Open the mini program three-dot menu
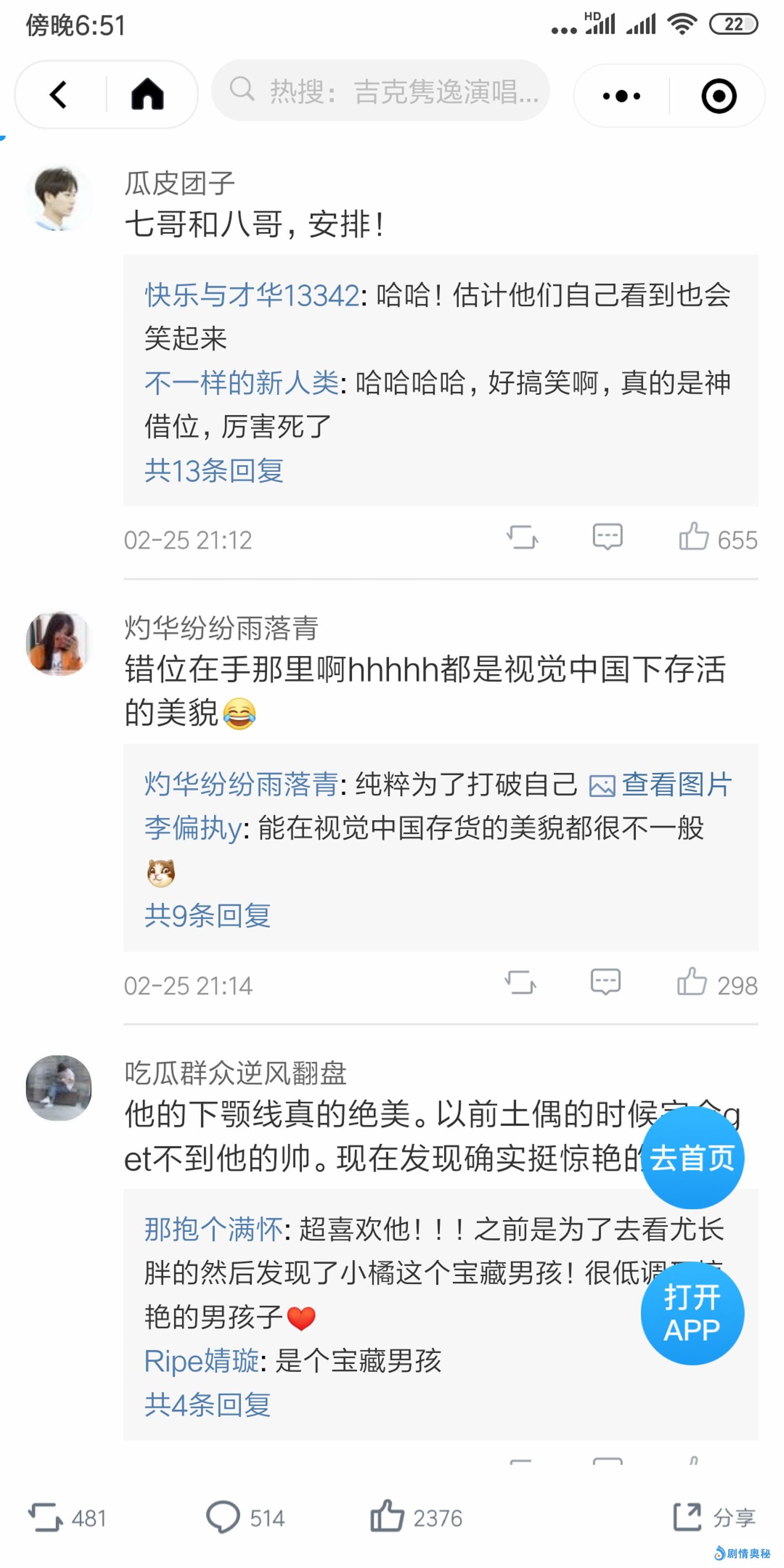This screenshot has width=784, height=1568. [x=621, y=96]
